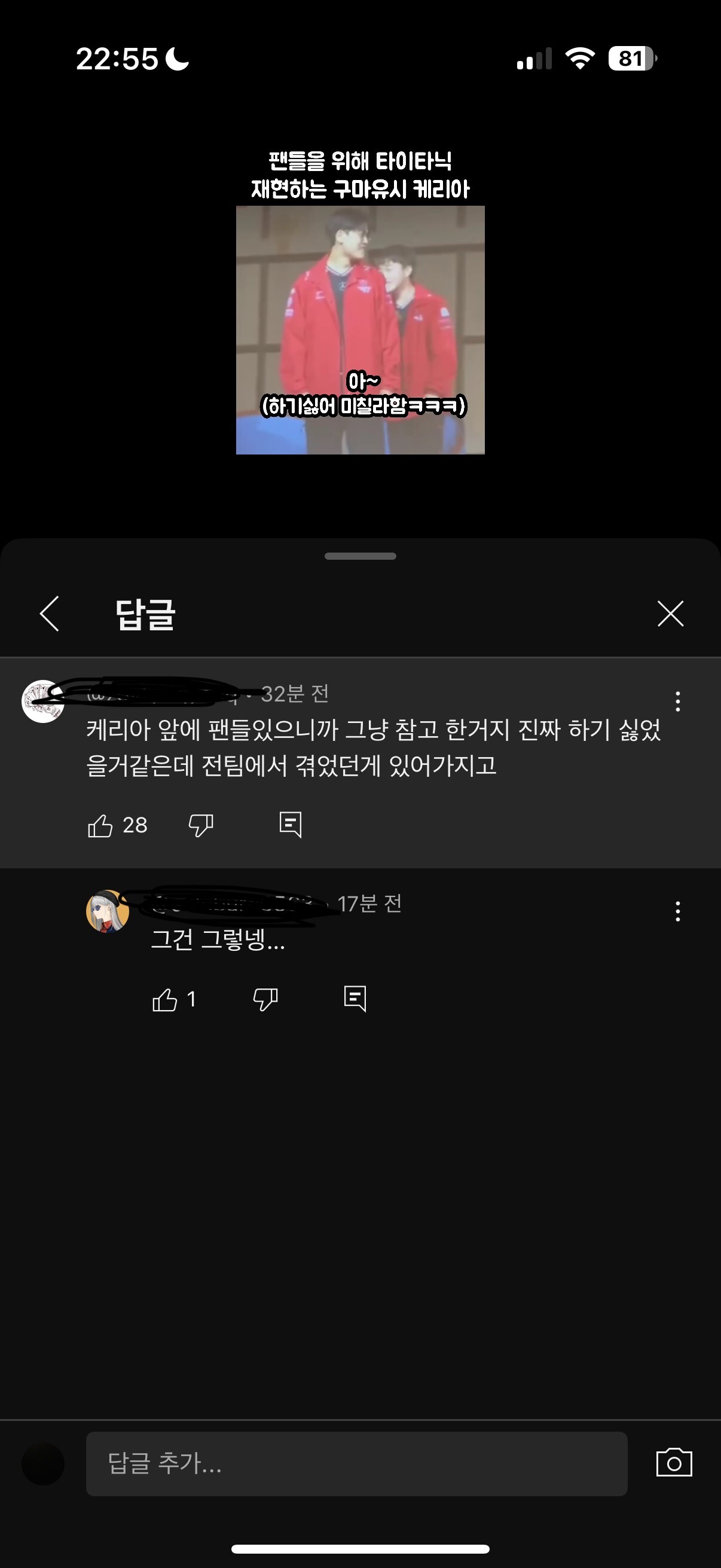The height and width of the screenshot is (1568, 721).
Task: Tap the paused Shorts video to resume playback
Action: (360, 329)
